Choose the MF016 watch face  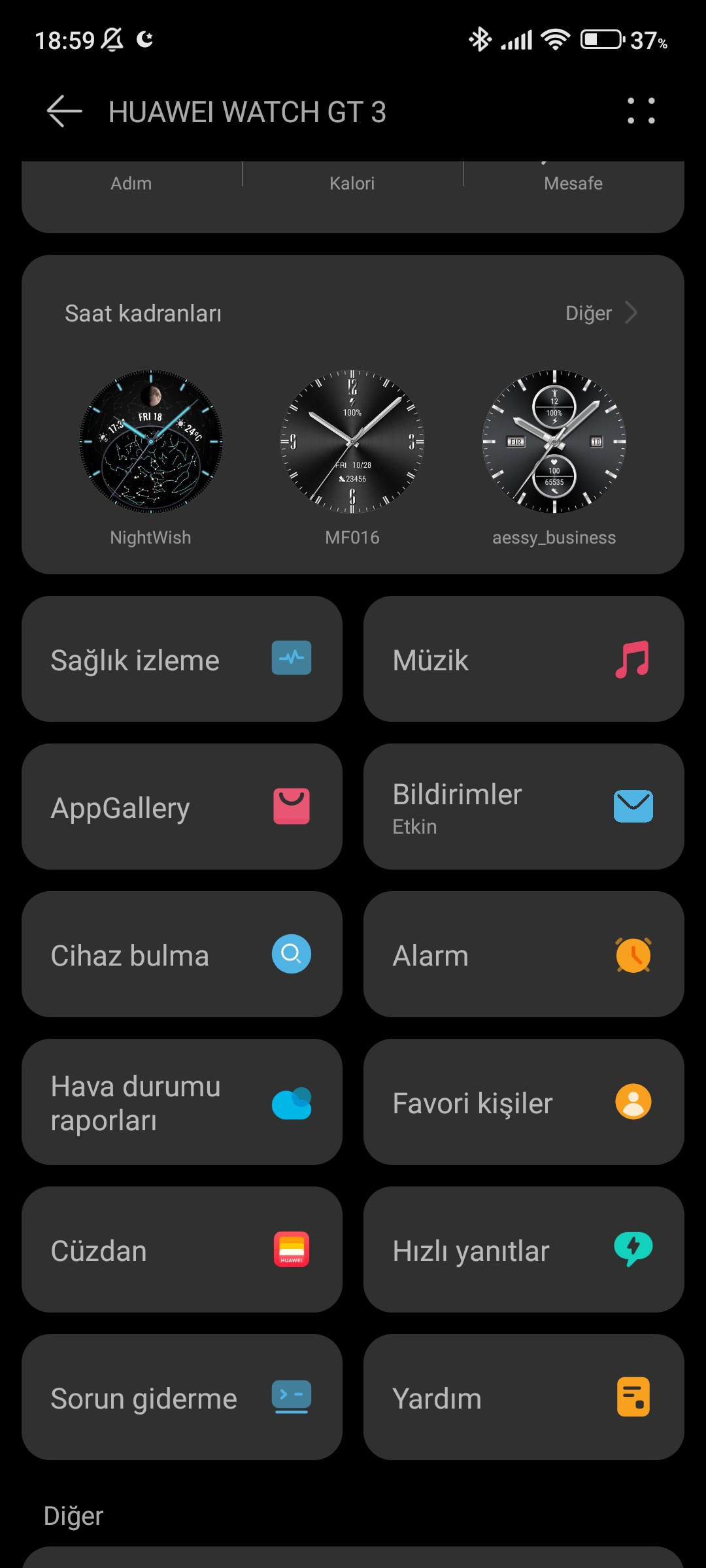(352, 457)
